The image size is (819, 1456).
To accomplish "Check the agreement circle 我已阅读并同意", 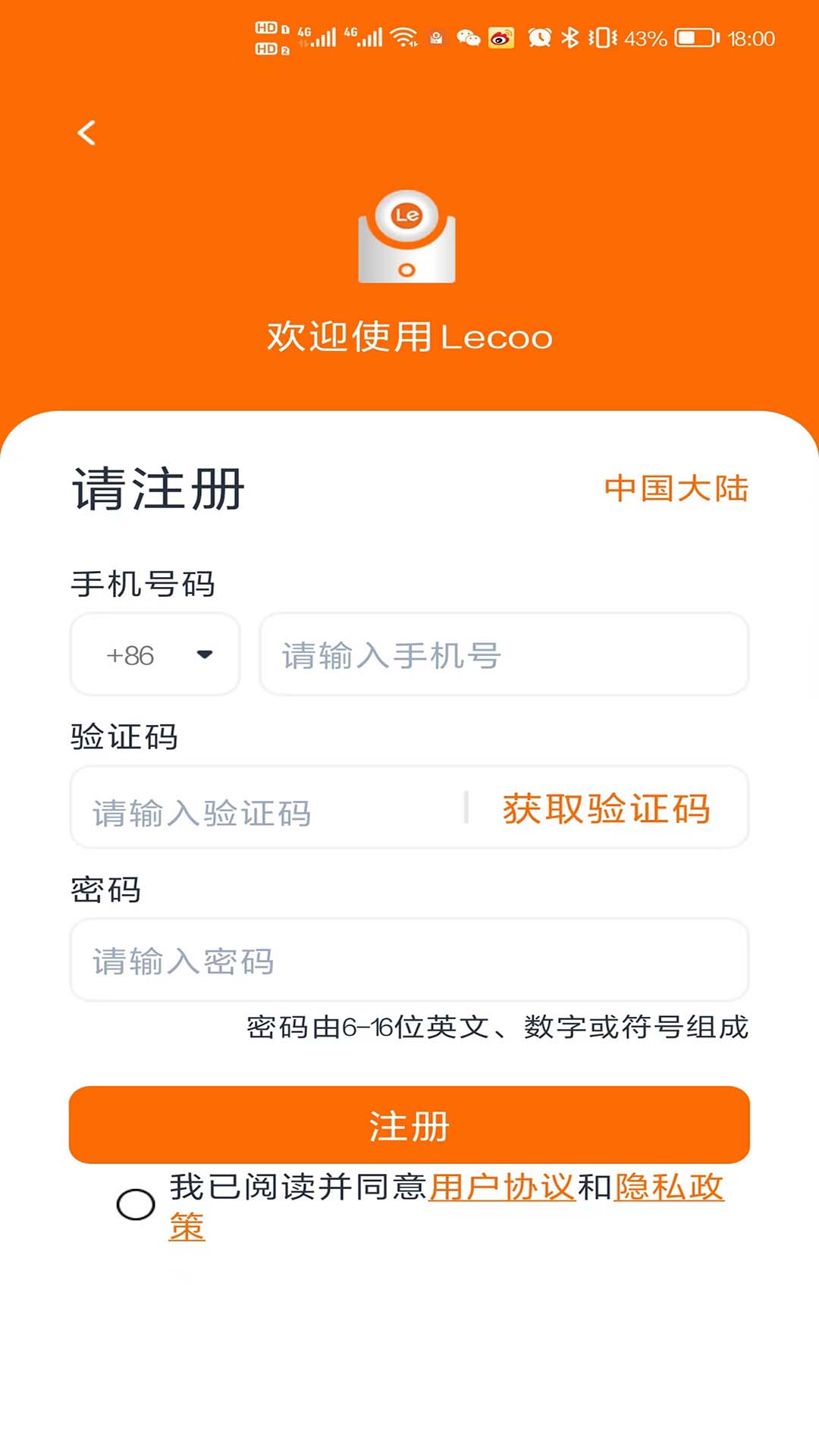I will point(136,1204).
